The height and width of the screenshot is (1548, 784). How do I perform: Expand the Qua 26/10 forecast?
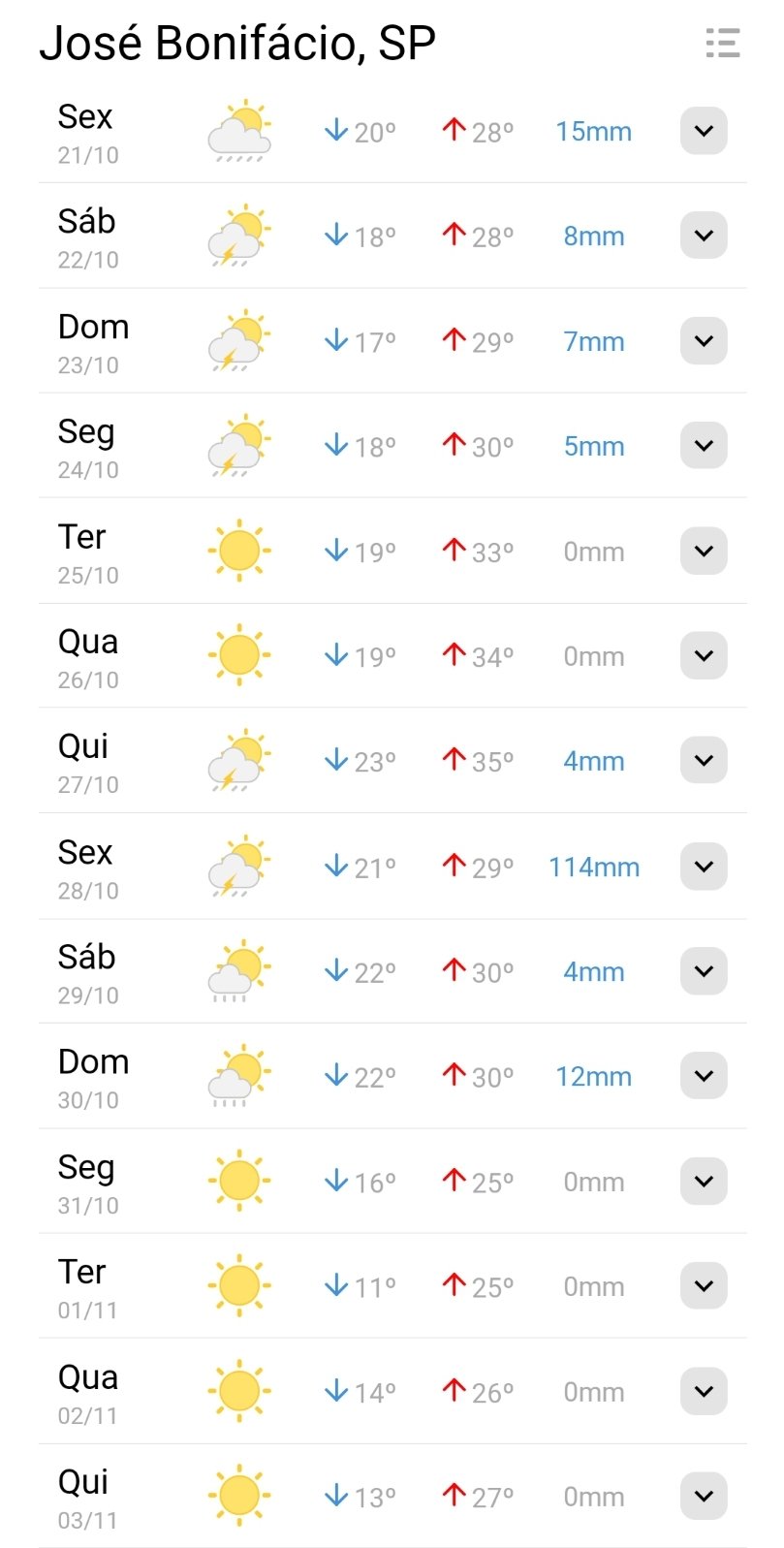[x=704, y=656]
